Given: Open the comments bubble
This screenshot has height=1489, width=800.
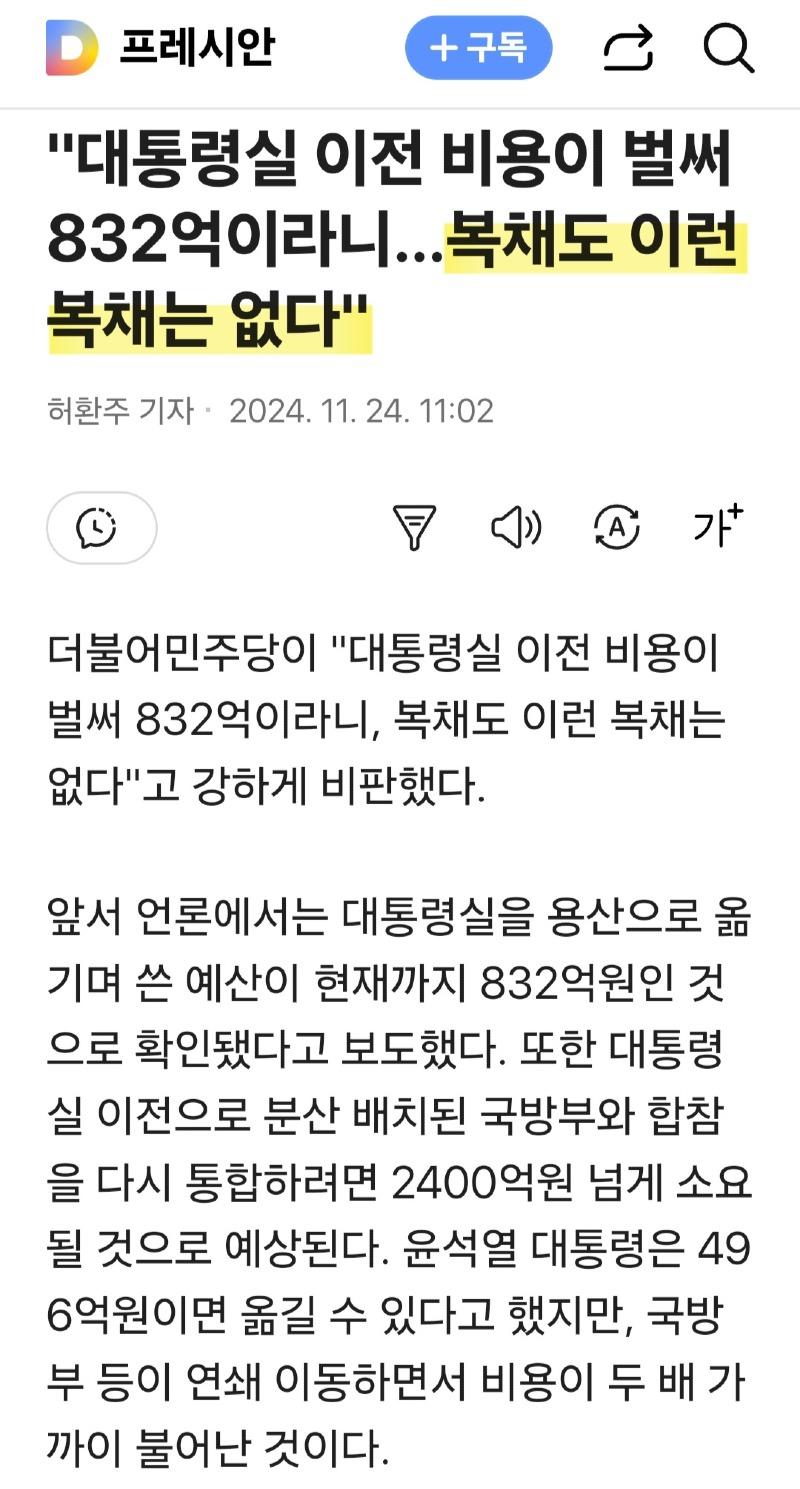Looking at the screenshot, I should (101, 527).
